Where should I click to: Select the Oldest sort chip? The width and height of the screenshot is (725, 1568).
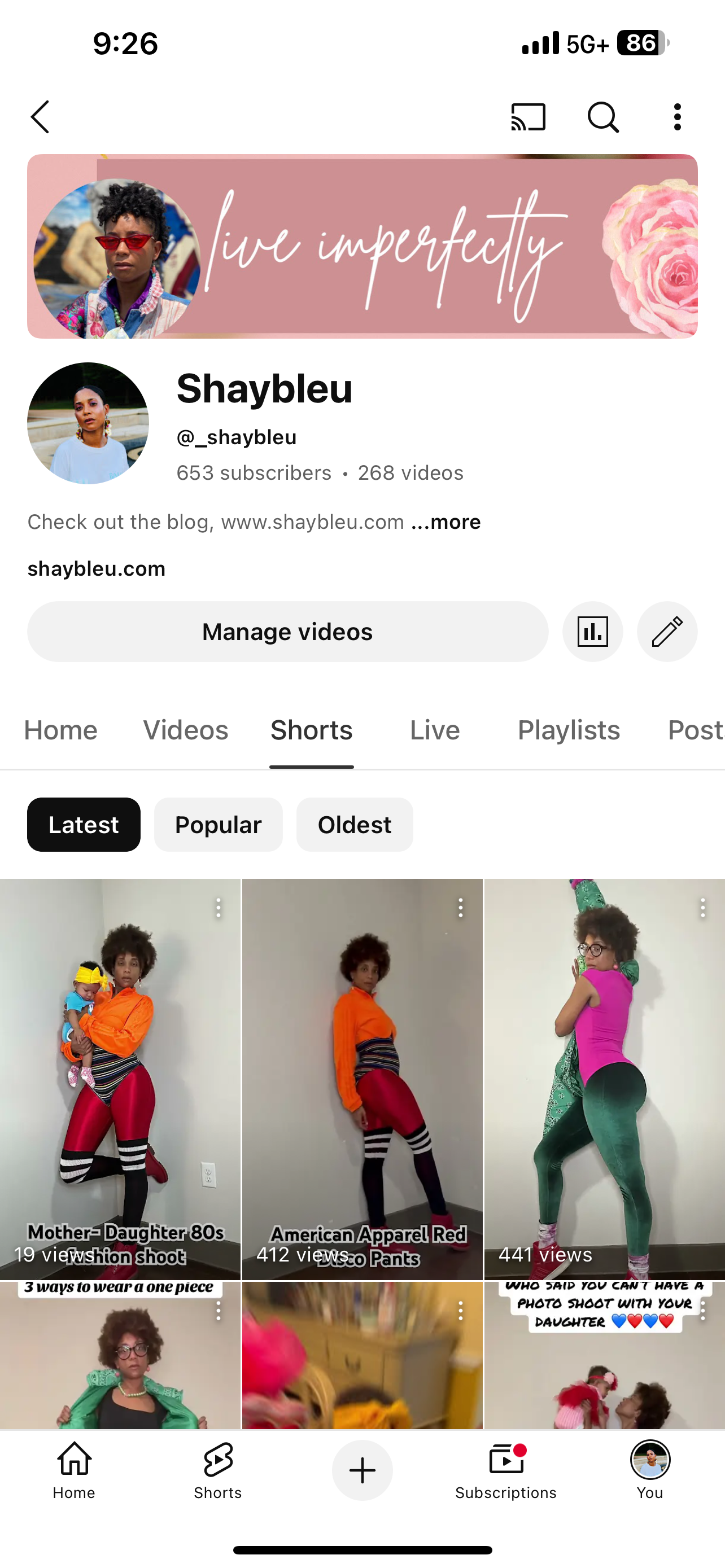click(354, 825)
